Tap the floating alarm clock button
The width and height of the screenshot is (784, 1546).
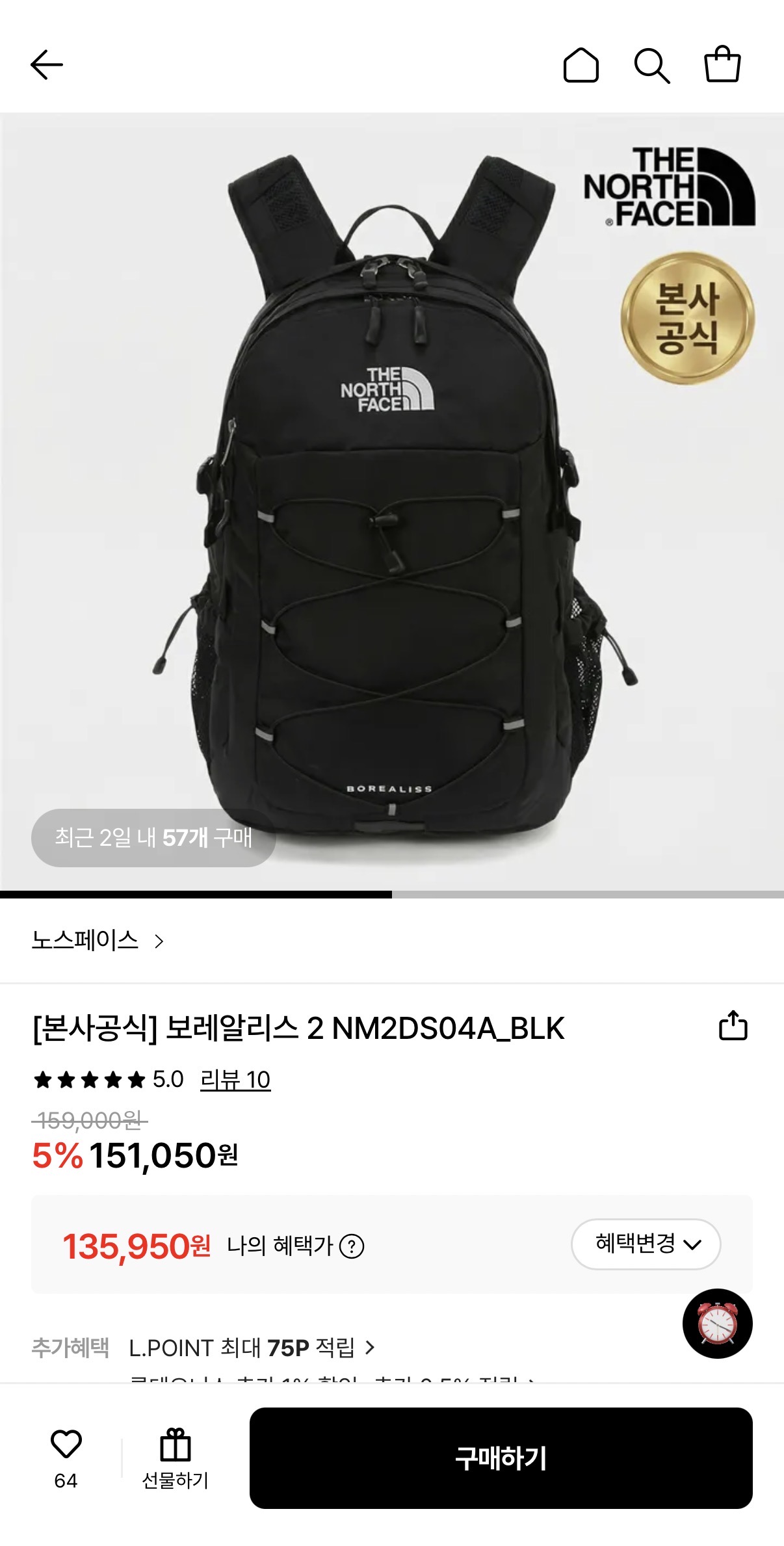click(717, 1323)
